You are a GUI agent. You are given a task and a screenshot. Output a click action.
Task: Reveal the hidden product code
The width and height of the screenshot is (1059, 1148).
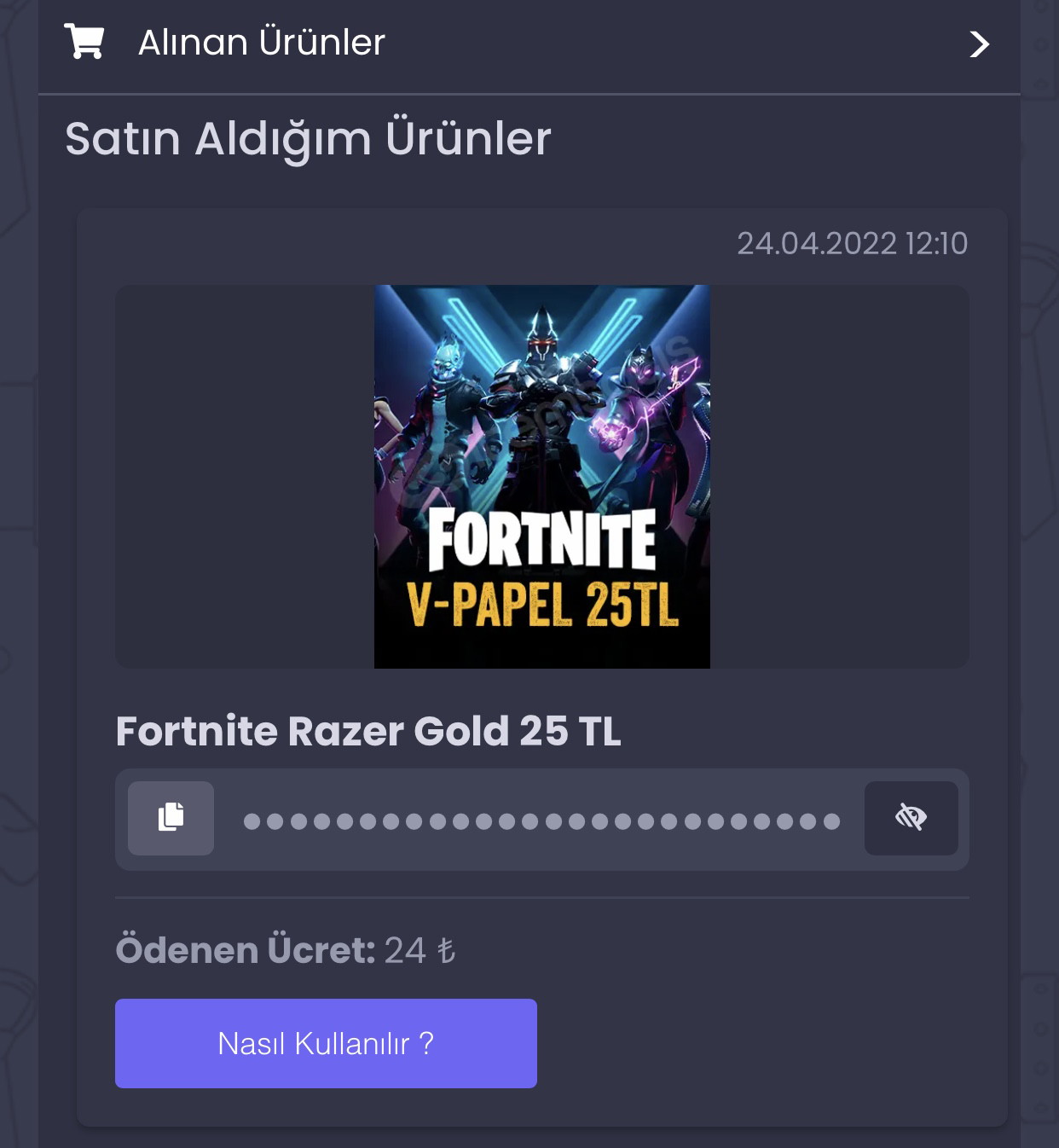[911, 818]
